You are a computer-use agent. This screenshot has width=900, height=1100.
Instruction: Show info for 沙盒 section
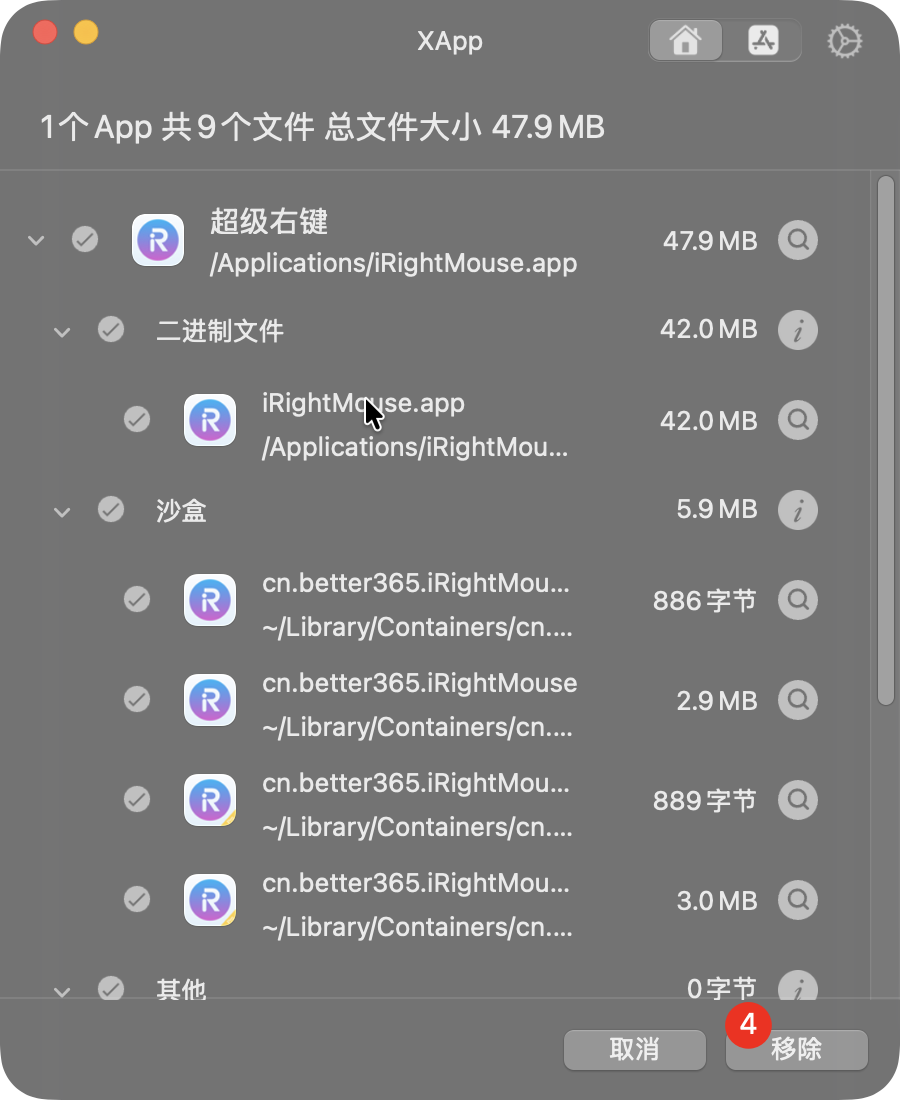pyautogui.click(x=798, y=510)
